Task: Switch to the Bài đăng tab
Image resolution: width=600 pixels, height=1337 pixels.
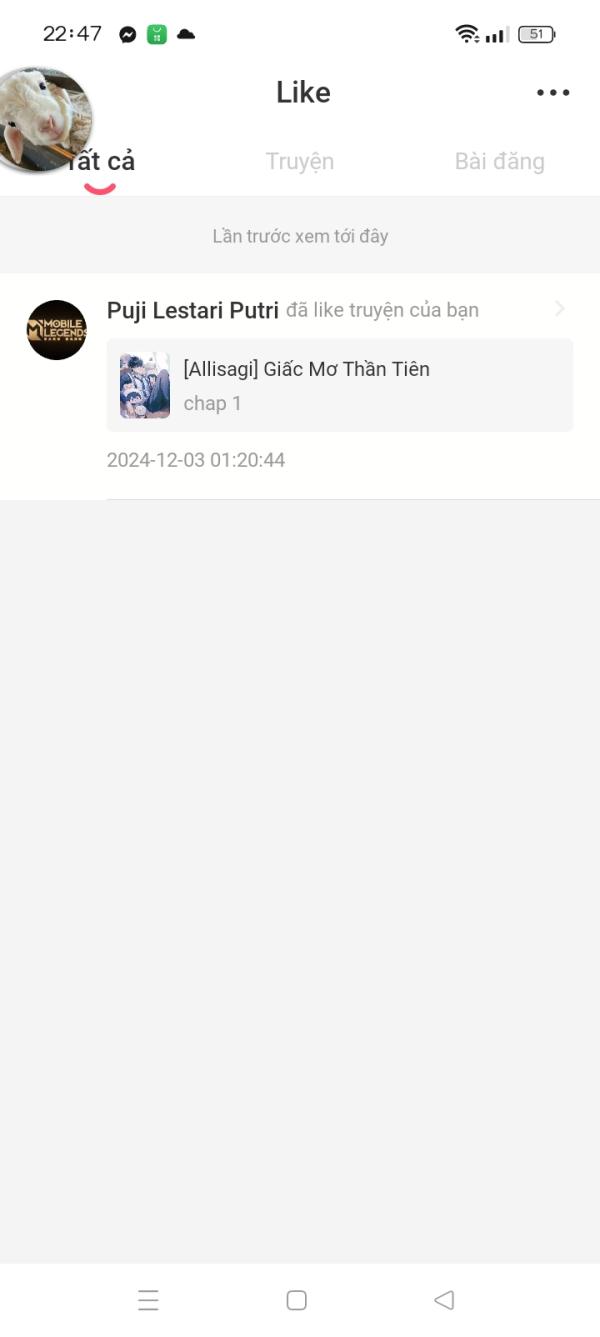Action: point(499,162)
